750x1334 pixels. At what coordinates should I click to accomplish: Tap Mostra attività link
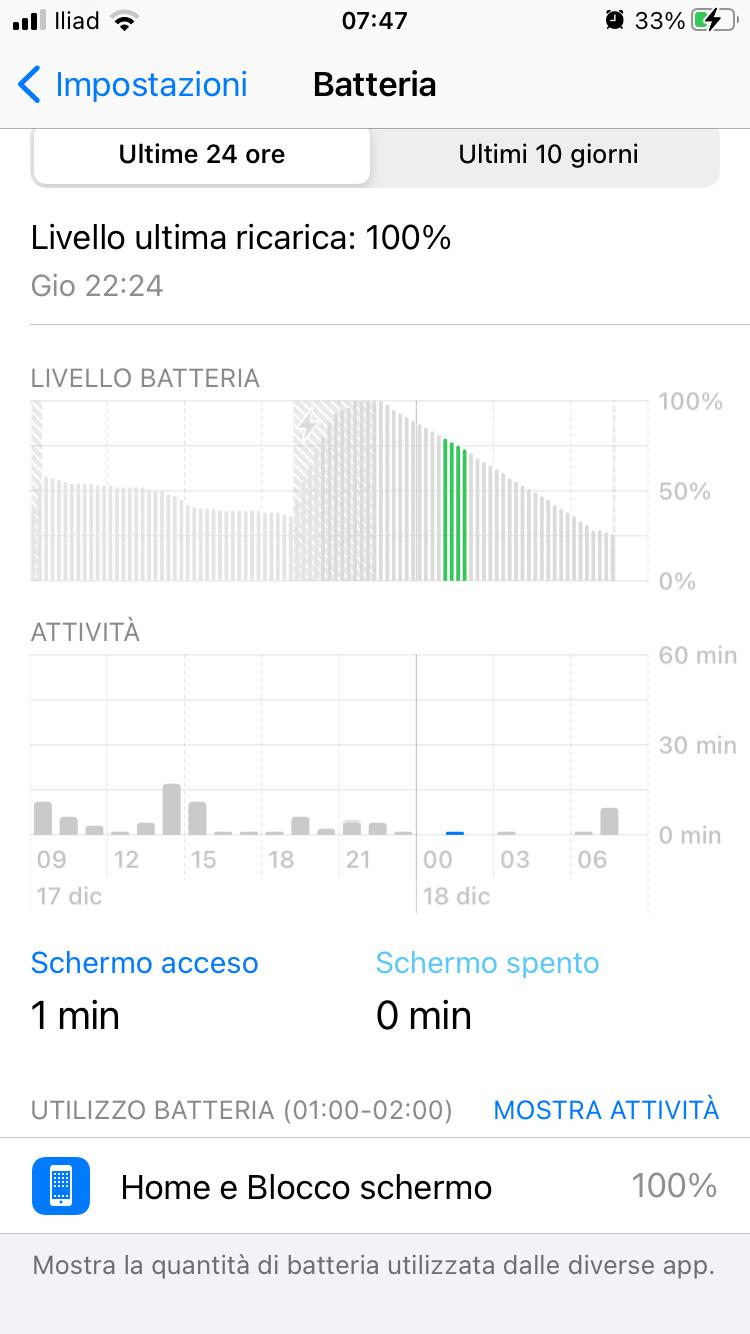tap(606, 1110)
